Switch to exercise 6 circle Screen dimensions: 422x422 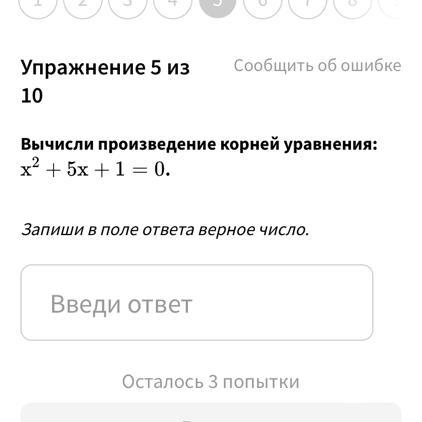(262, 7)
